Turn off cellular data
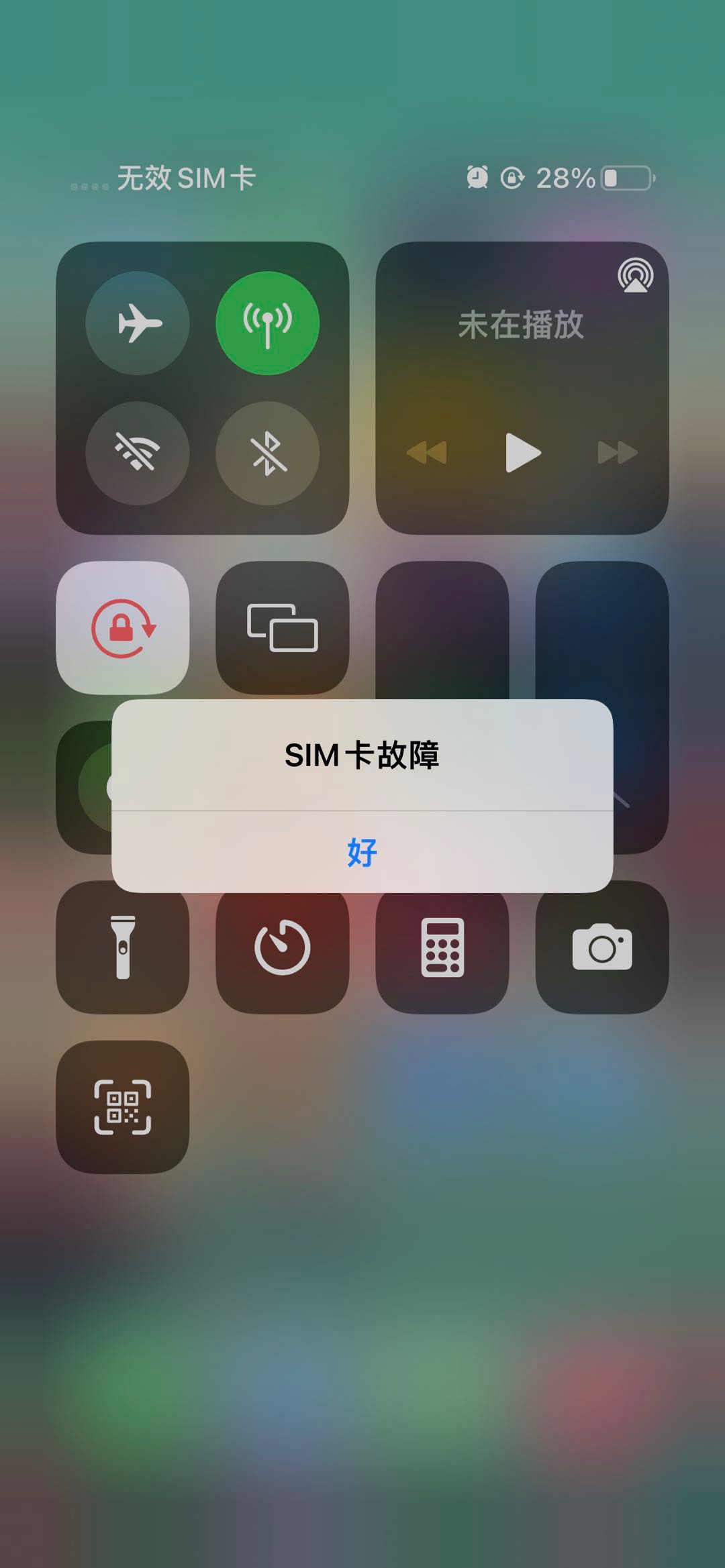Viewport: 725px width, 1568px height. click(x=267, y=323)
